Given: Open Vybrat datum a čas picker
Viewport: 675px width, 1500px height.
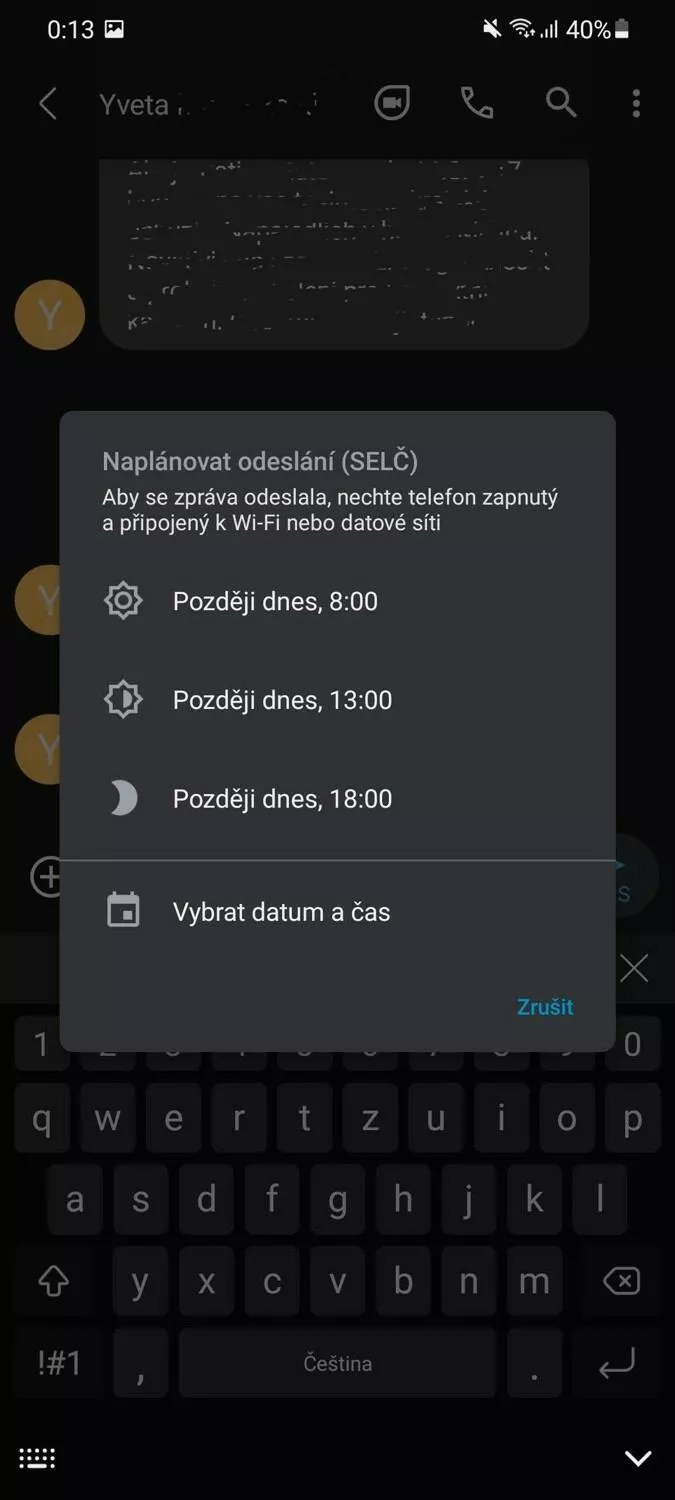Looking at the screenshot, I should click(x=337, y=912).
